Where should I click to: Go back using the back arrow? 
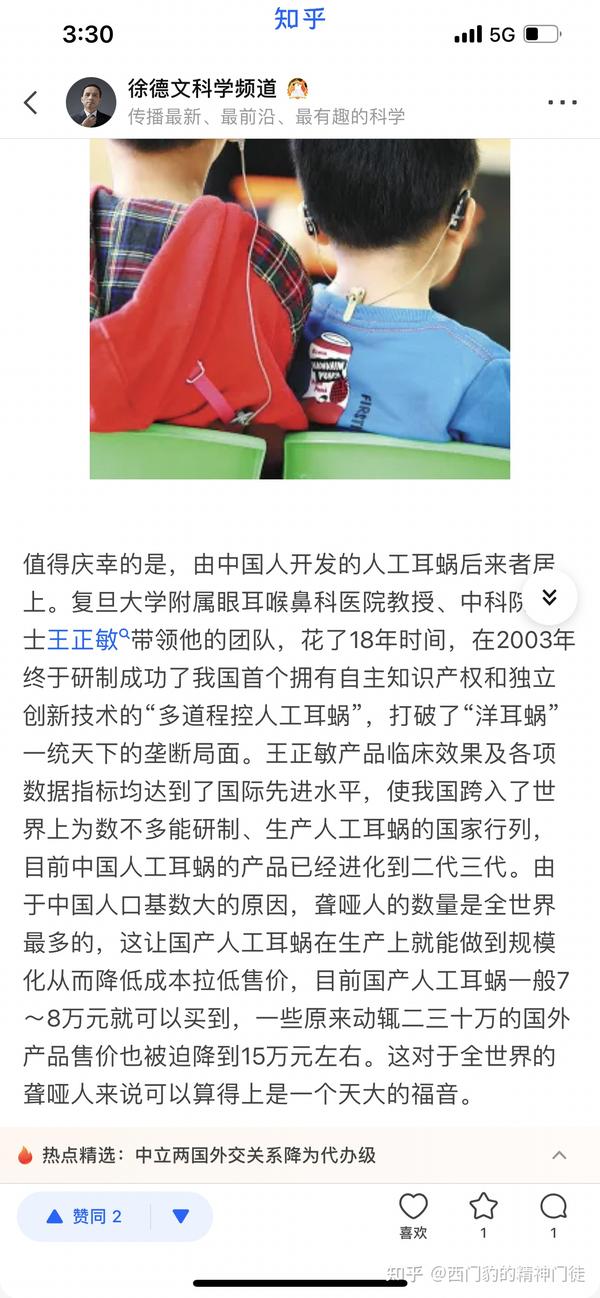click(30, 102)
